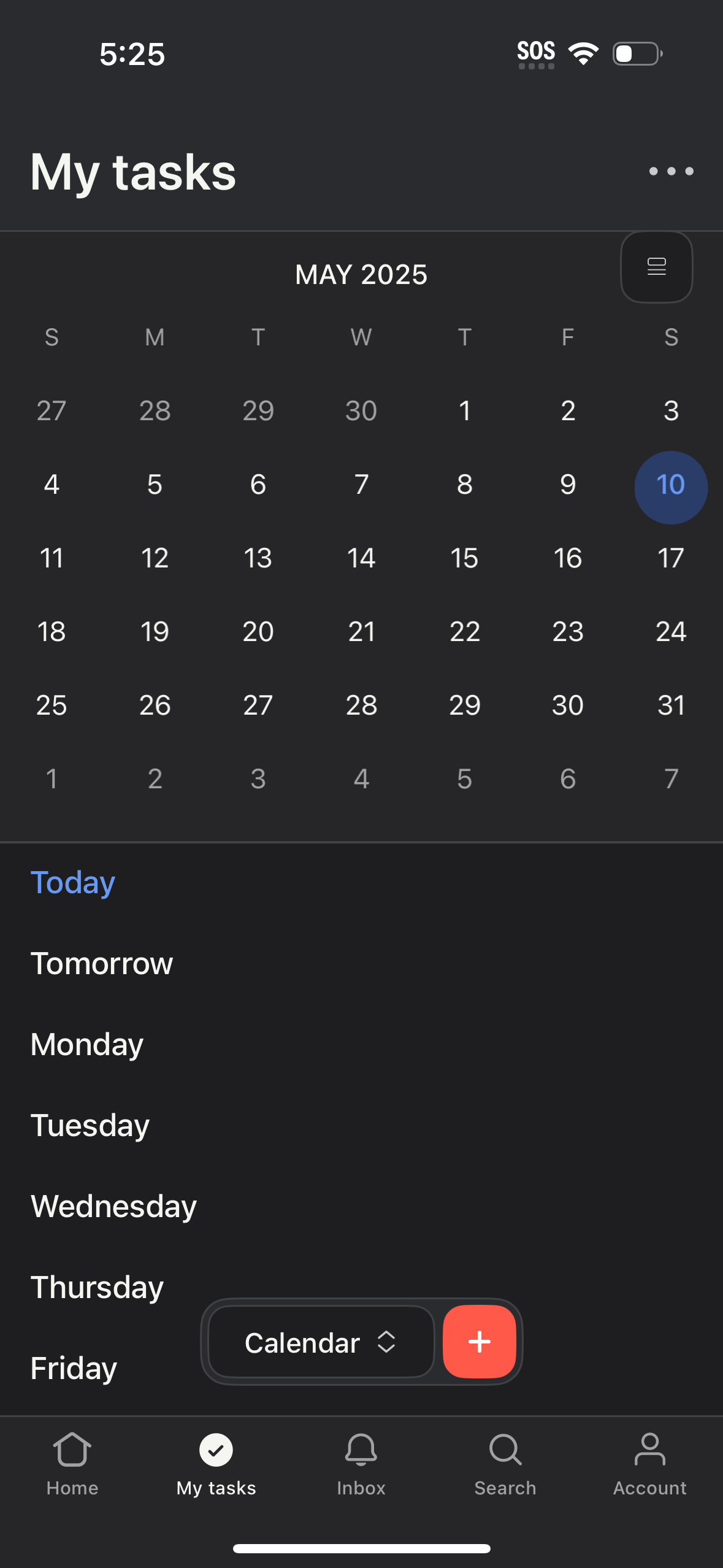The height and width of the screenshot is (1568, 723).
Task: Tap the MAY 2025 calendar header
Action: tap(361, 274)
